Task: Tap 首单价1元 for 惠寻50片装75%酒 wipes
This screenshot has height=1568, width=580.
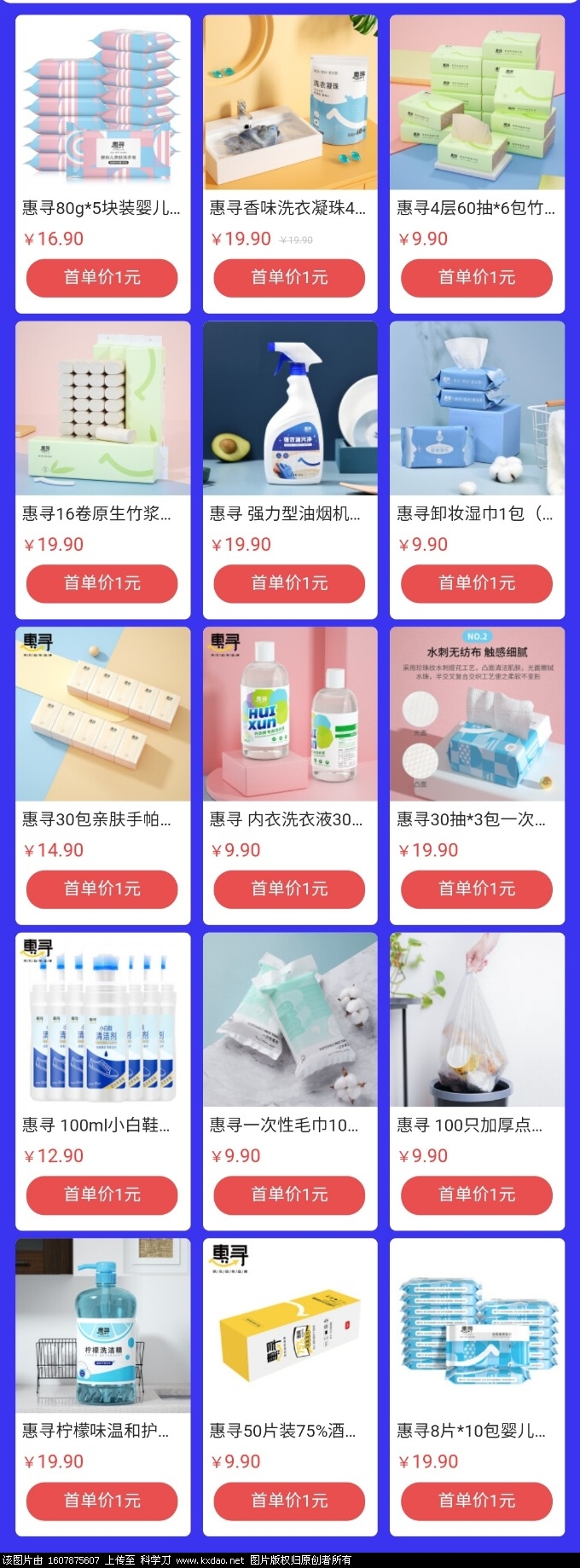Action: pos(289,1501)
